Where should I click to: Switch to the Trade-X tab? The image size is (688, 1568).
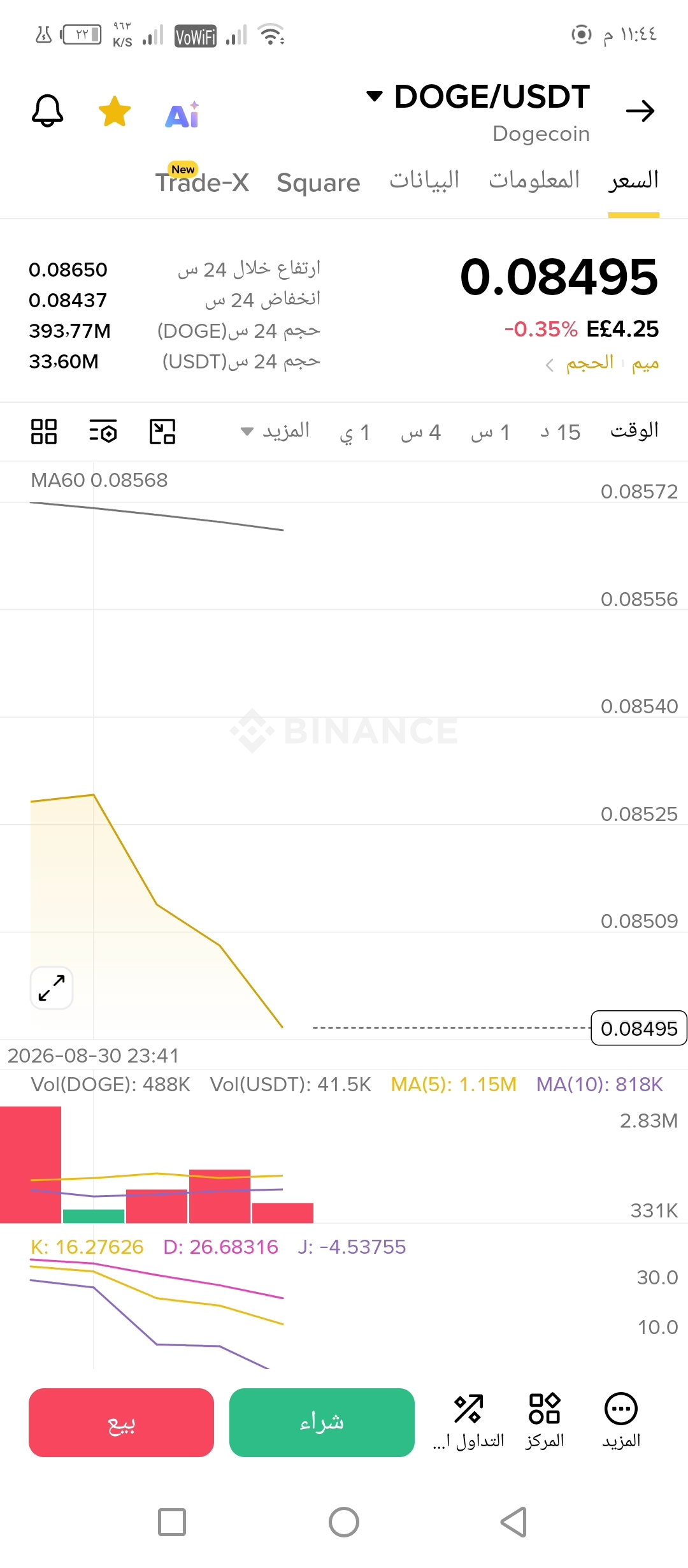(202, 182)
